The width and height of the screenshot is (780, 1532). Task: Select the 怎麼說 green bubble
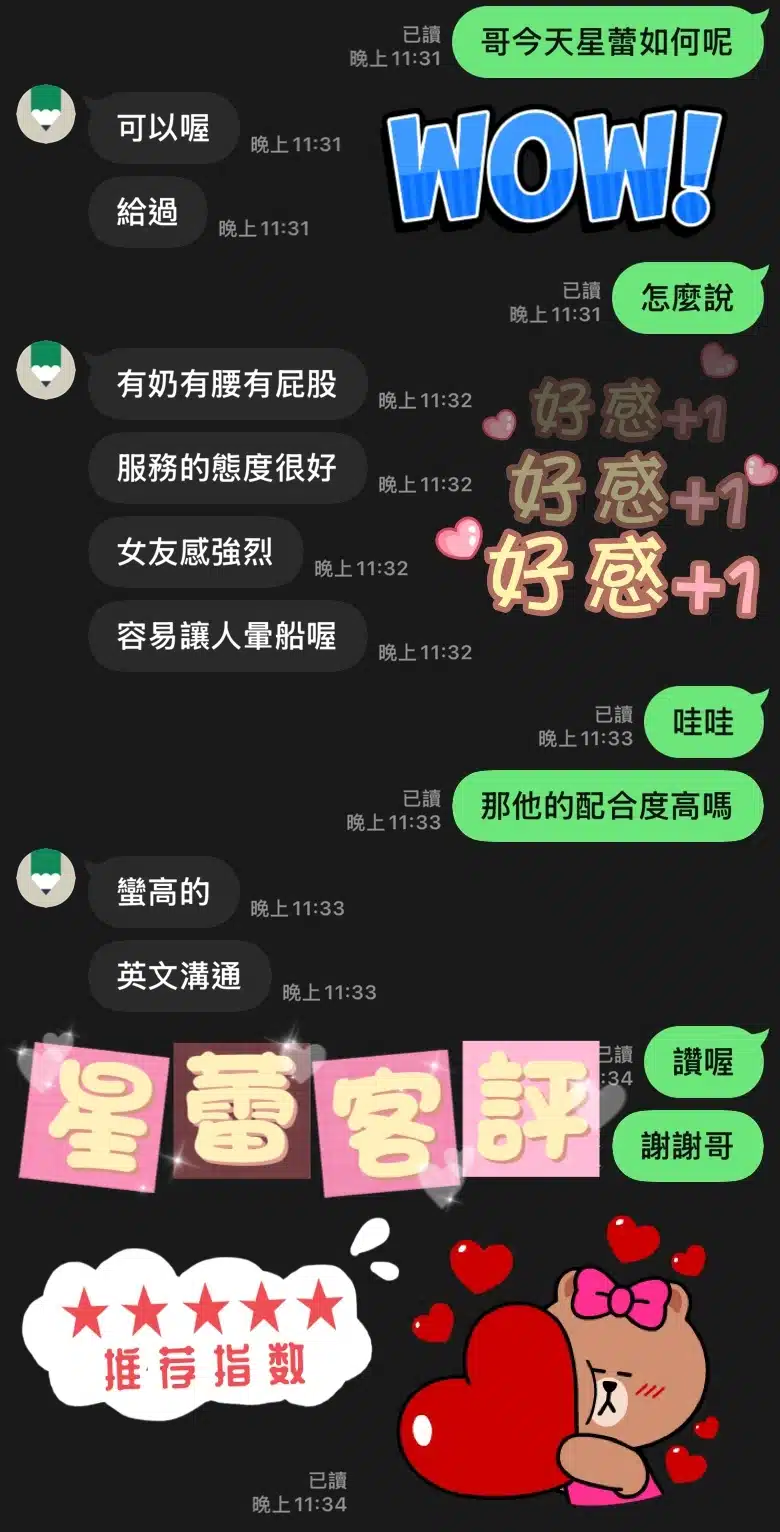688,298
